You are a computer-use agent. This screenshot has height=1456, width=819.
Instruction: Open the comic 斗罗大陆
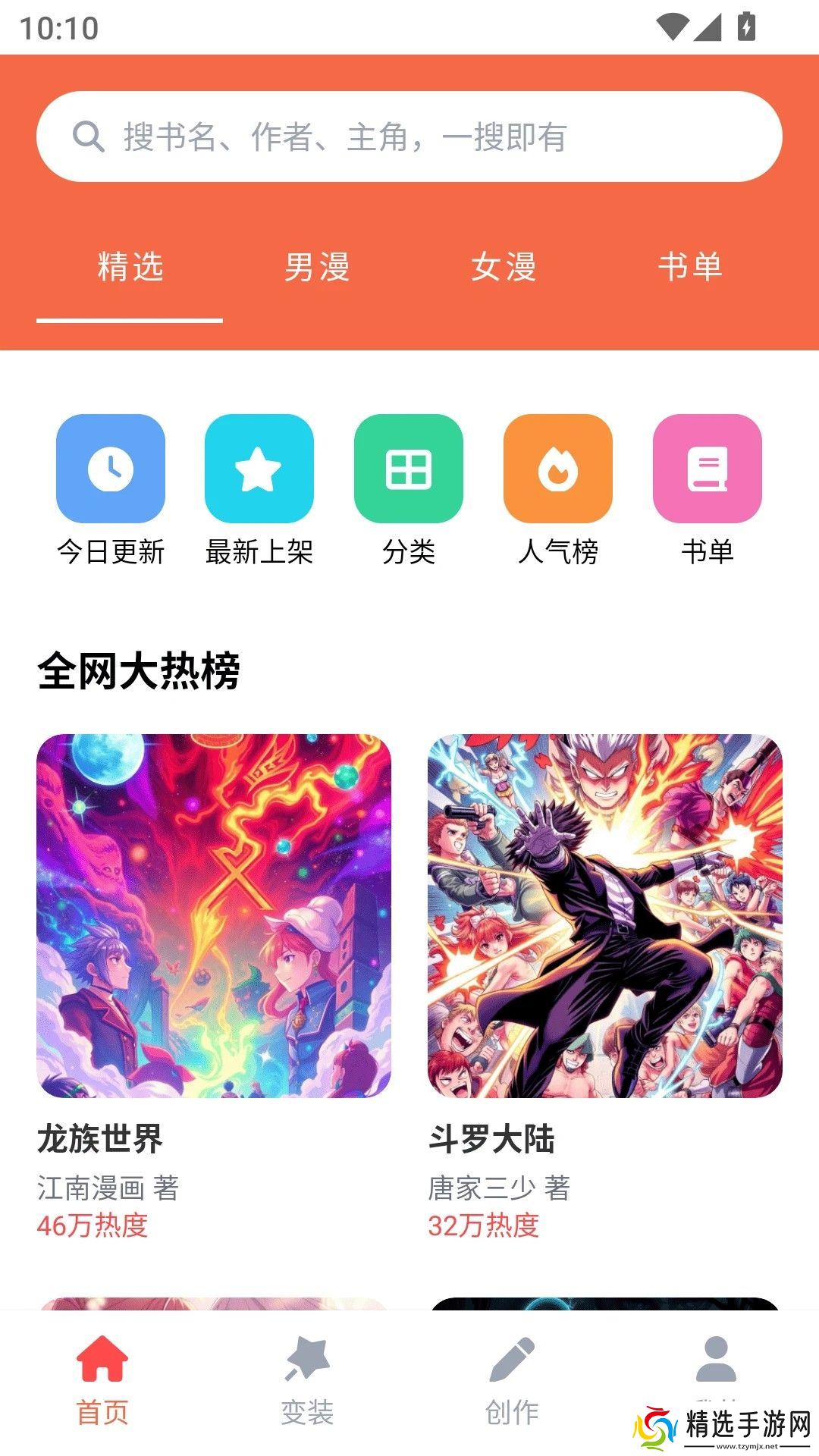coord(605,915)
